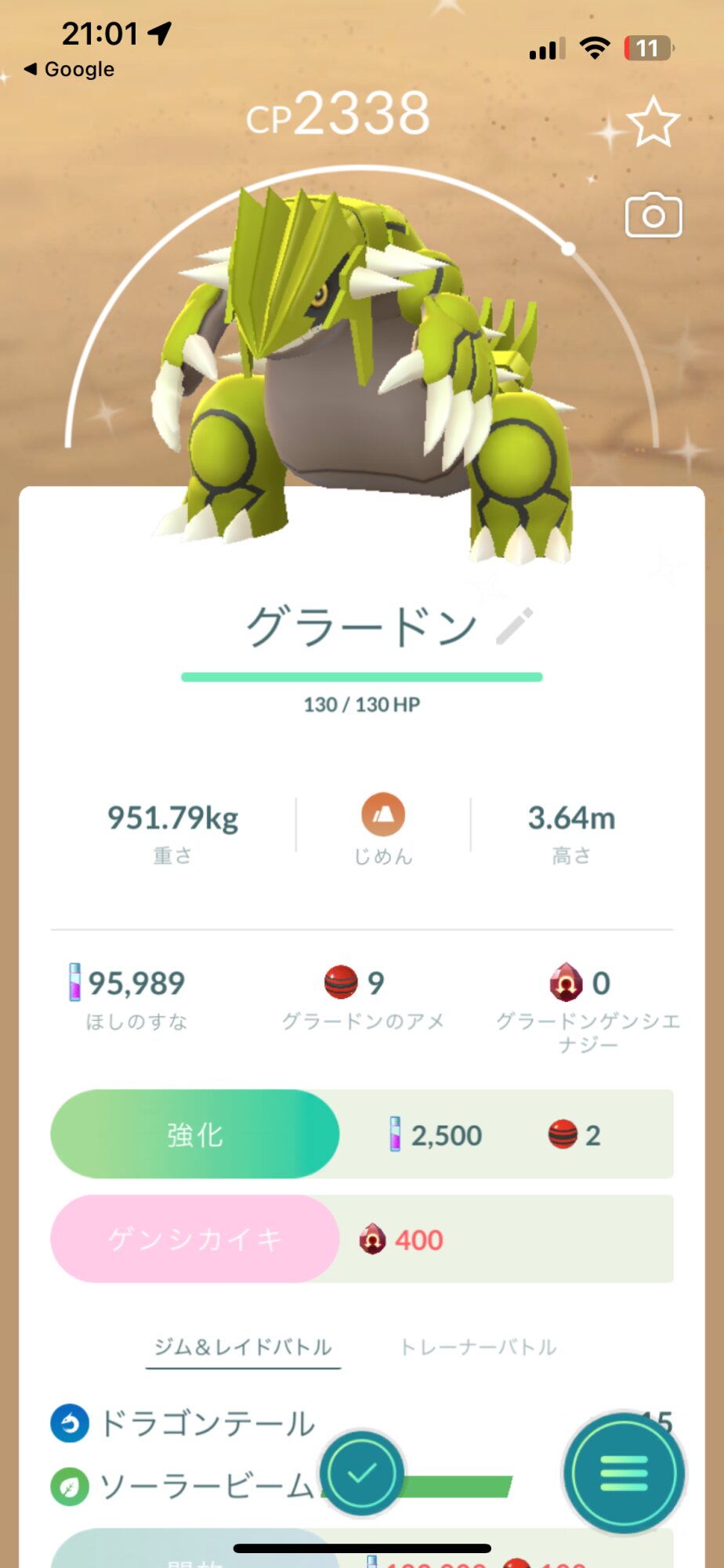Mark Groudon as favorite with the star
The width and height of the screenshot is (724, 1568).
(653, 122)
